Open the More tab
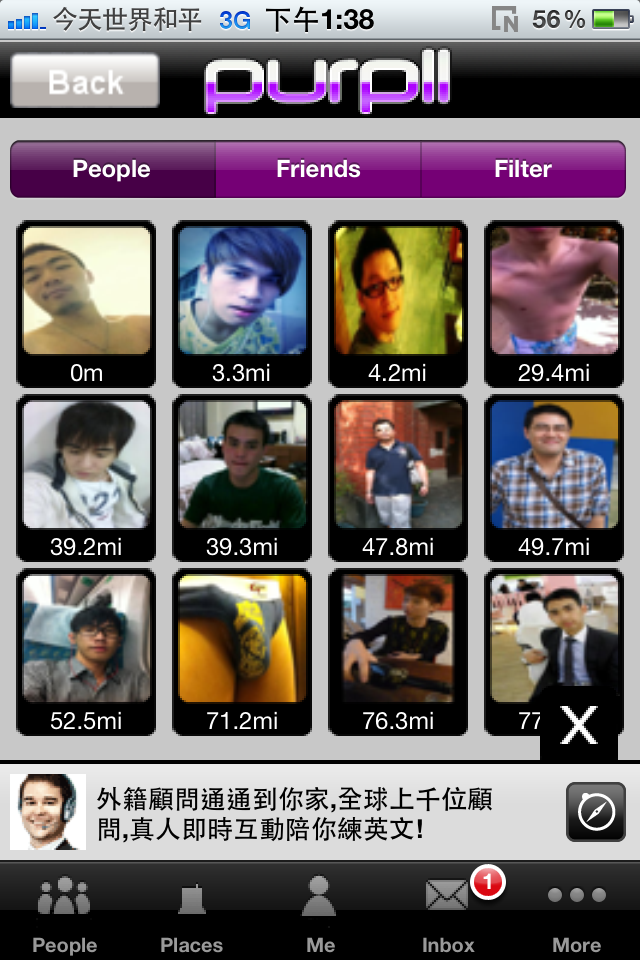The width and height of the screenshot is (640, 960). [x=576, y=915]
